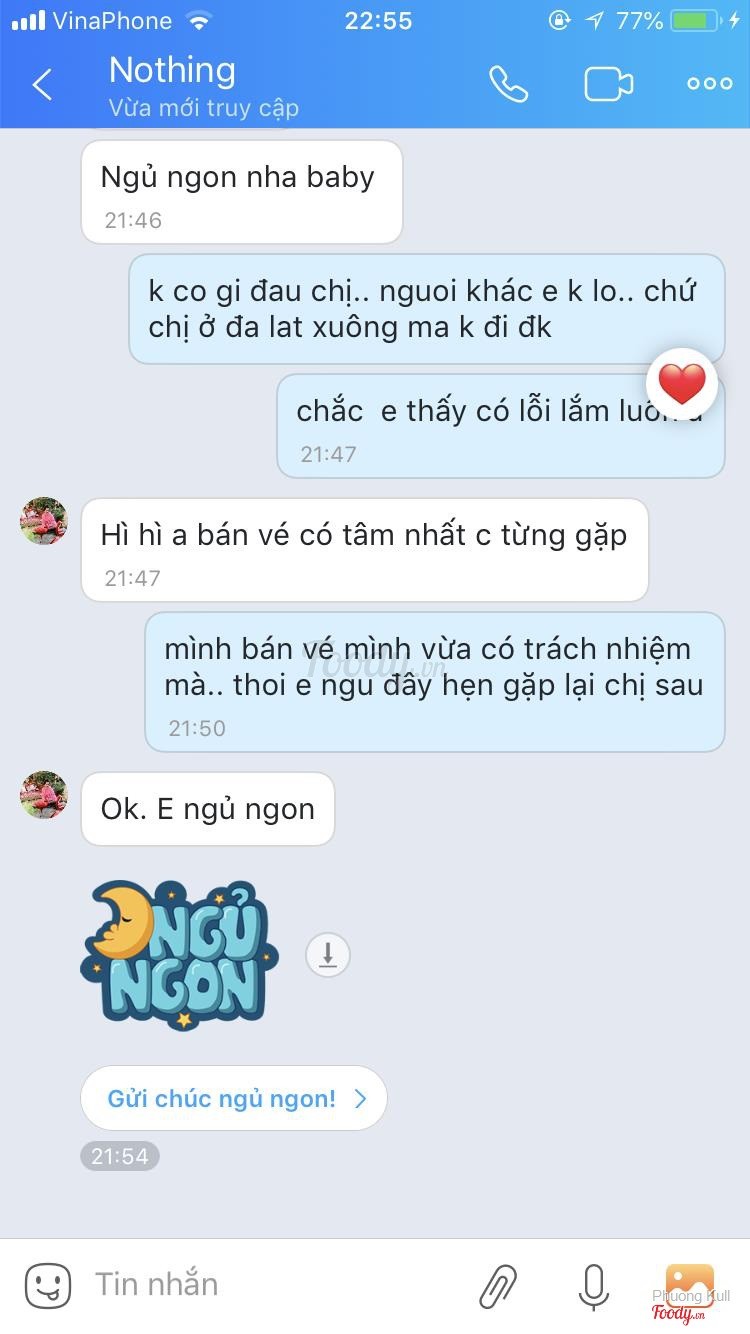Open the photo gallery picker
750x1334 pixels.
click(689, 1285)
